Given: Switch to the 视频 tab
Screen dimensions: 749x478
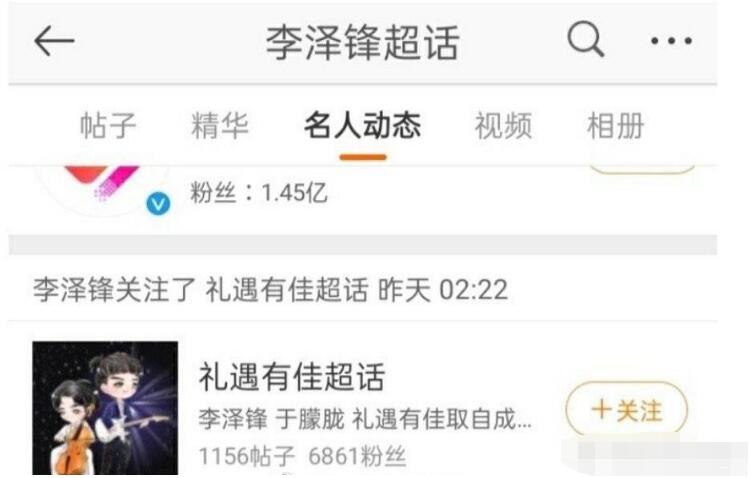Looking at the screenshot, I should 502,126.
